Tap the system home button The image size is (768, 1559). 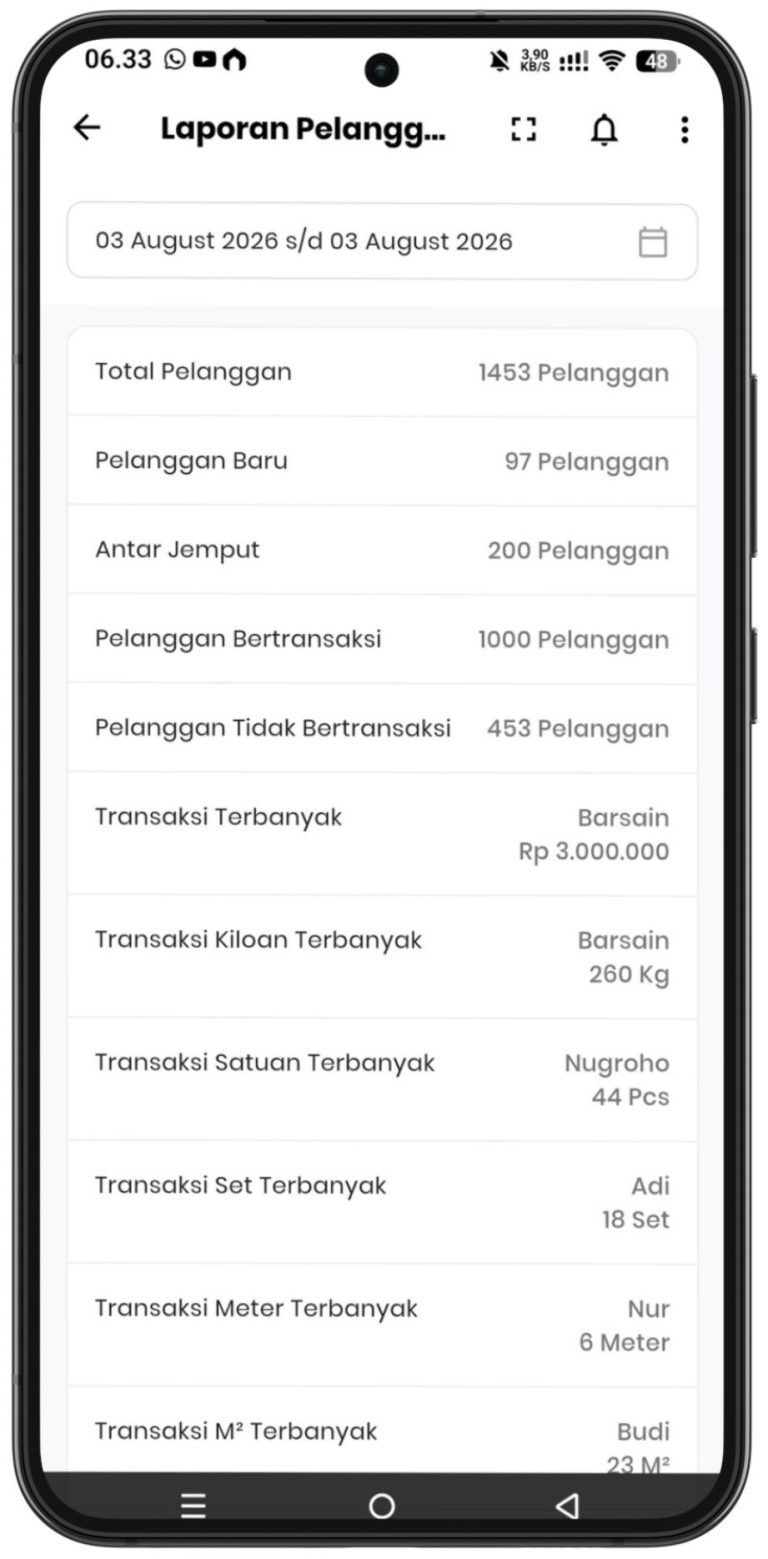tap(381, 1506)
